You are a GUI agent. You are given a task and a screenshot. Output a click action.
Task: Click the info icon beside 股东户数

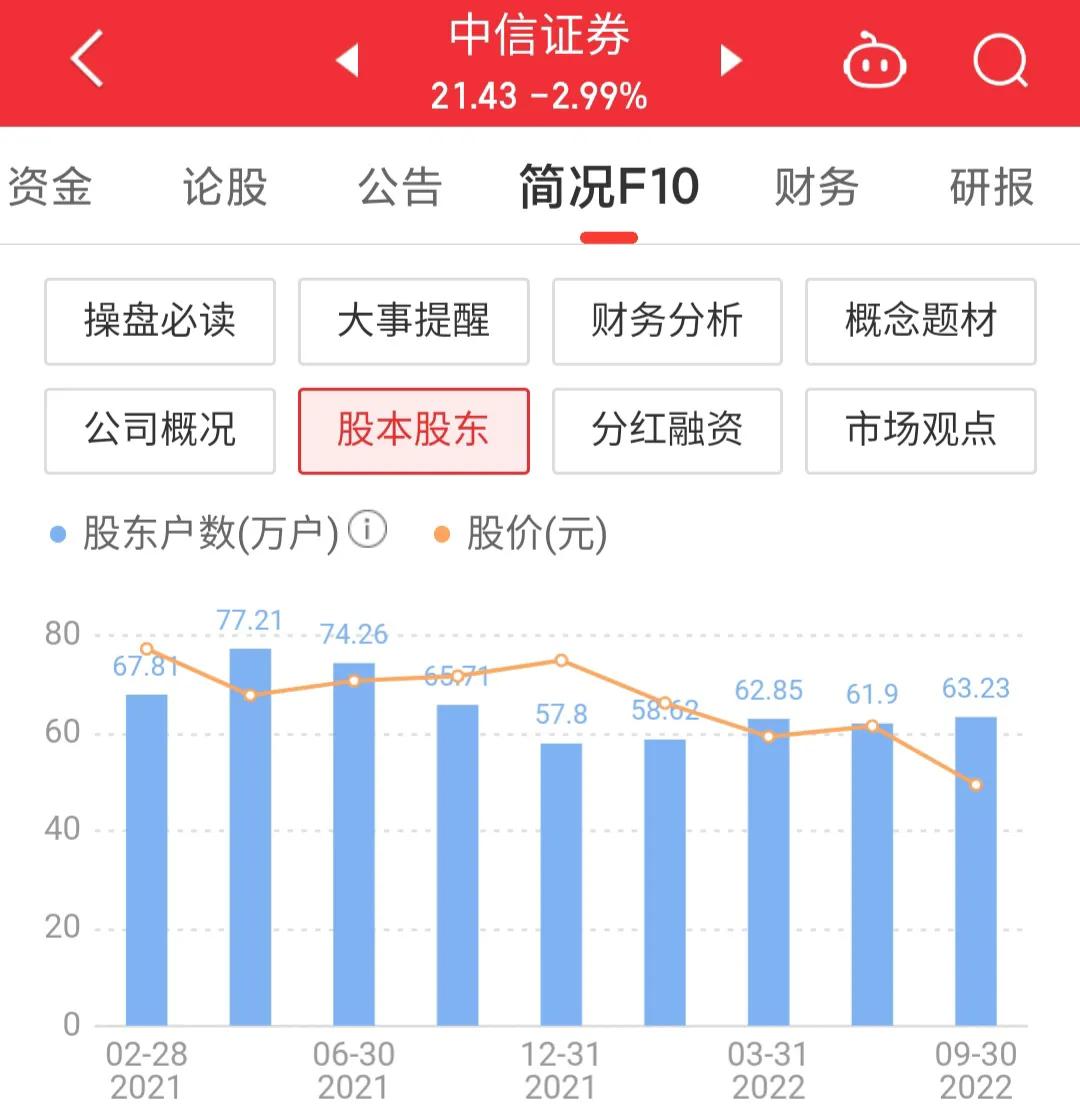point(370,529)
